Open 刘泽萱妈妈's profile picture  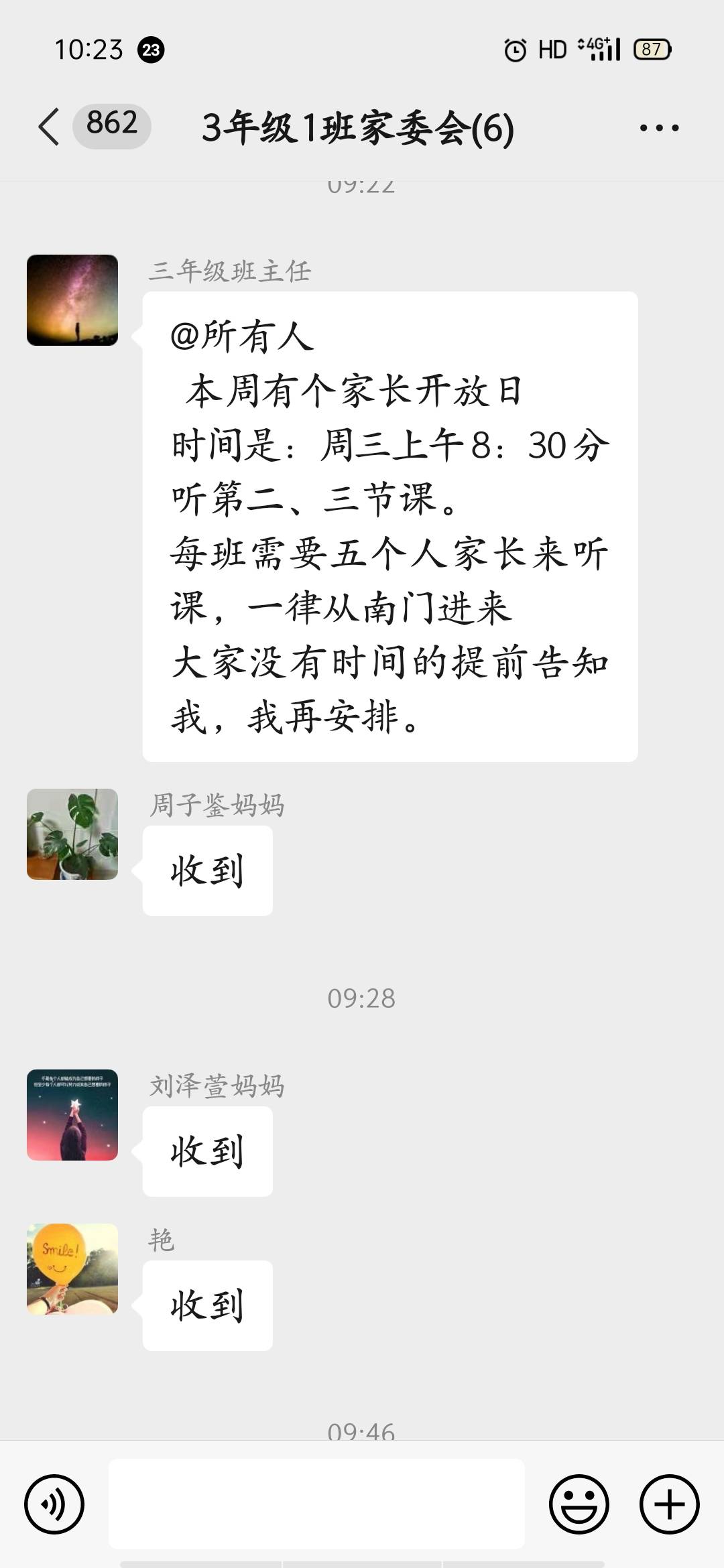coord(72,1115)
